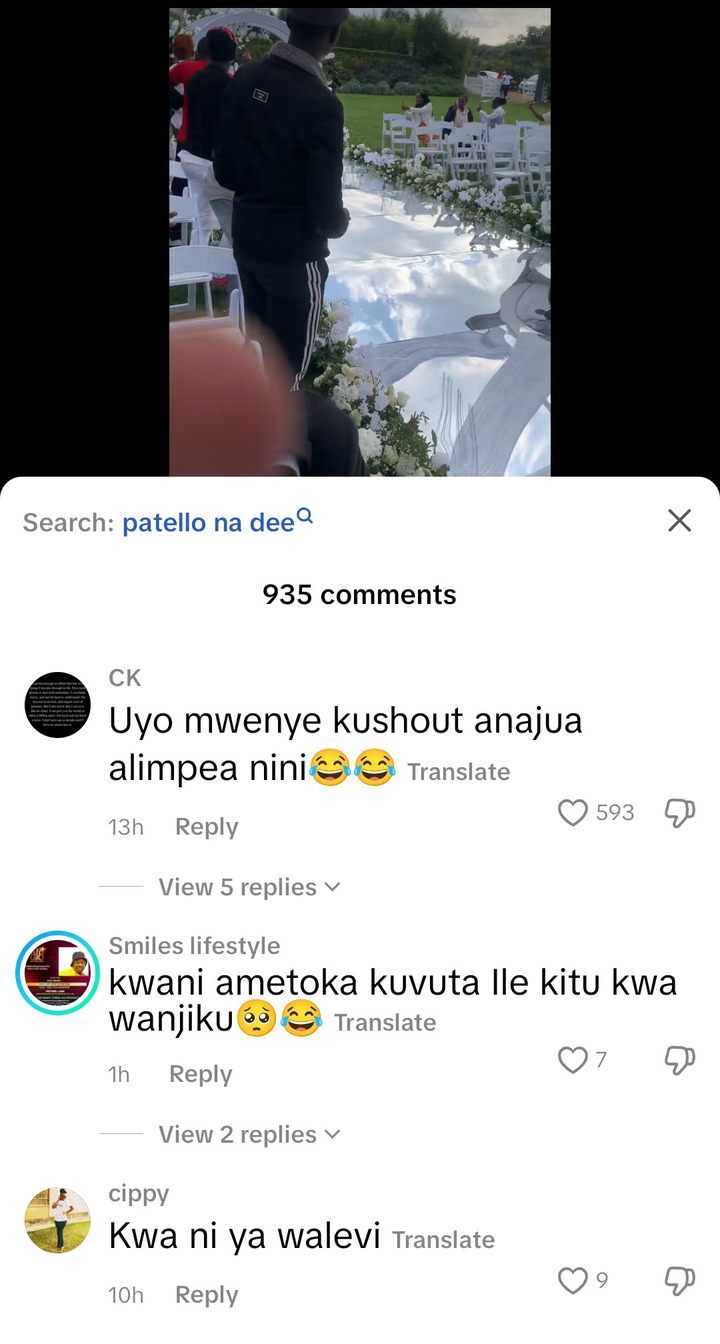Reply to Smiles lifestyle's comment
Screen dimensions: 720x1344
200,1074
